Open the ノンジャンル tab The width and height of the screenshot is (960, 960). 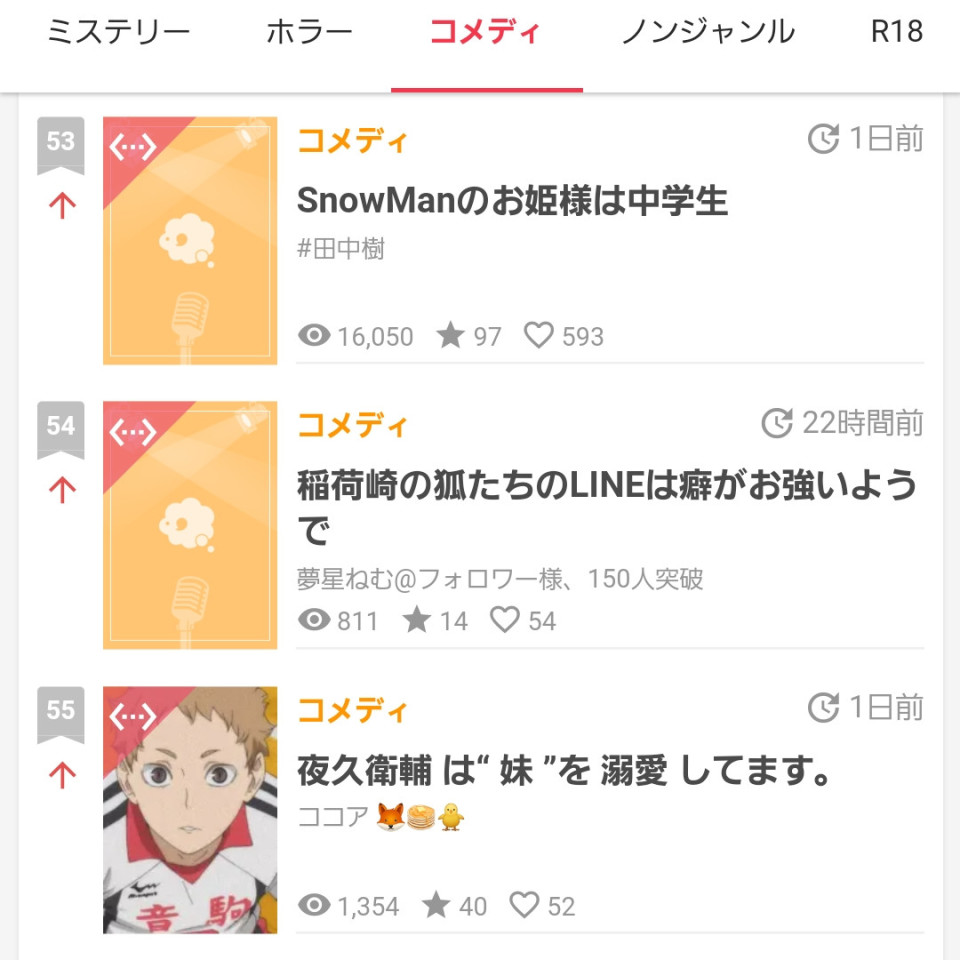707,33
